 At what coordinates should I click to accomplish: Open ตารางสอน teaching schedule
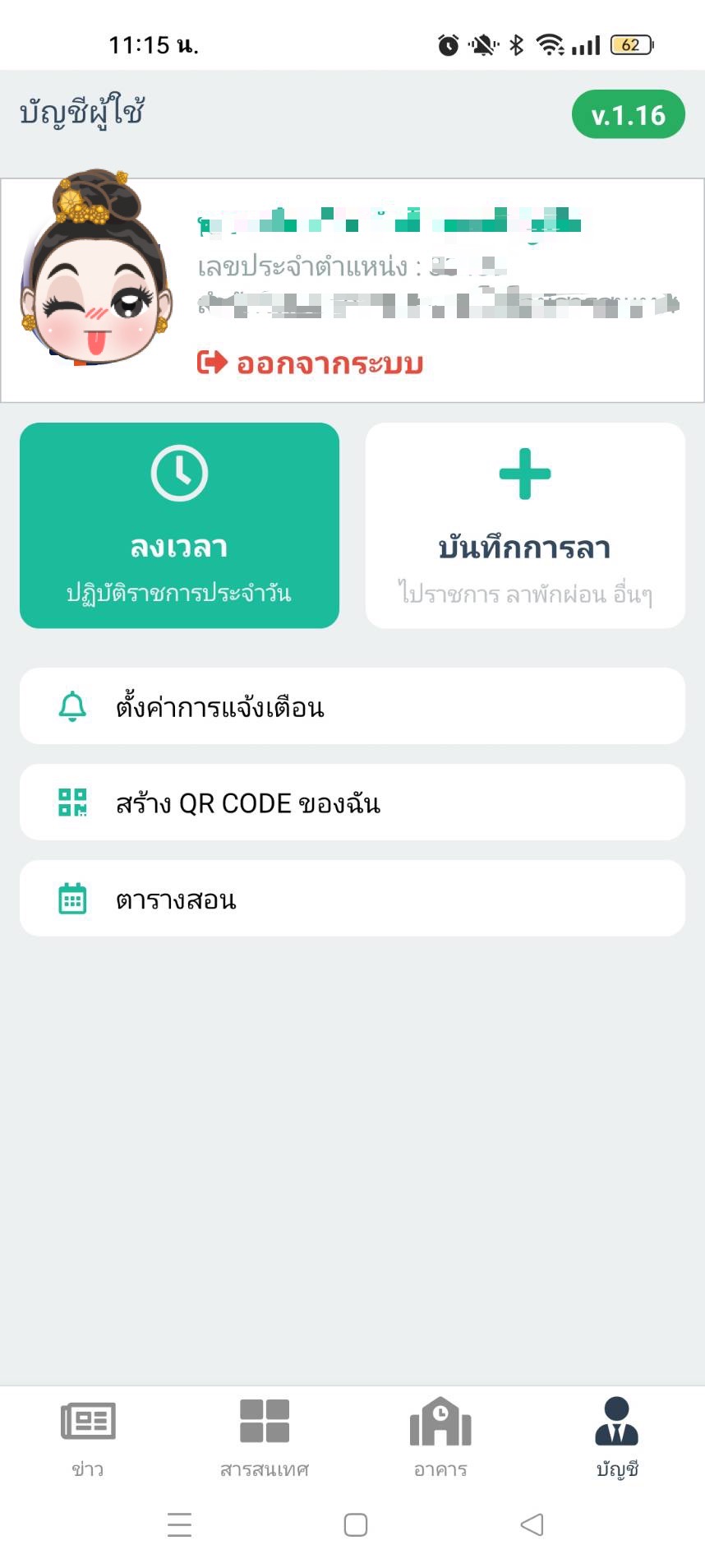[352, 899]
